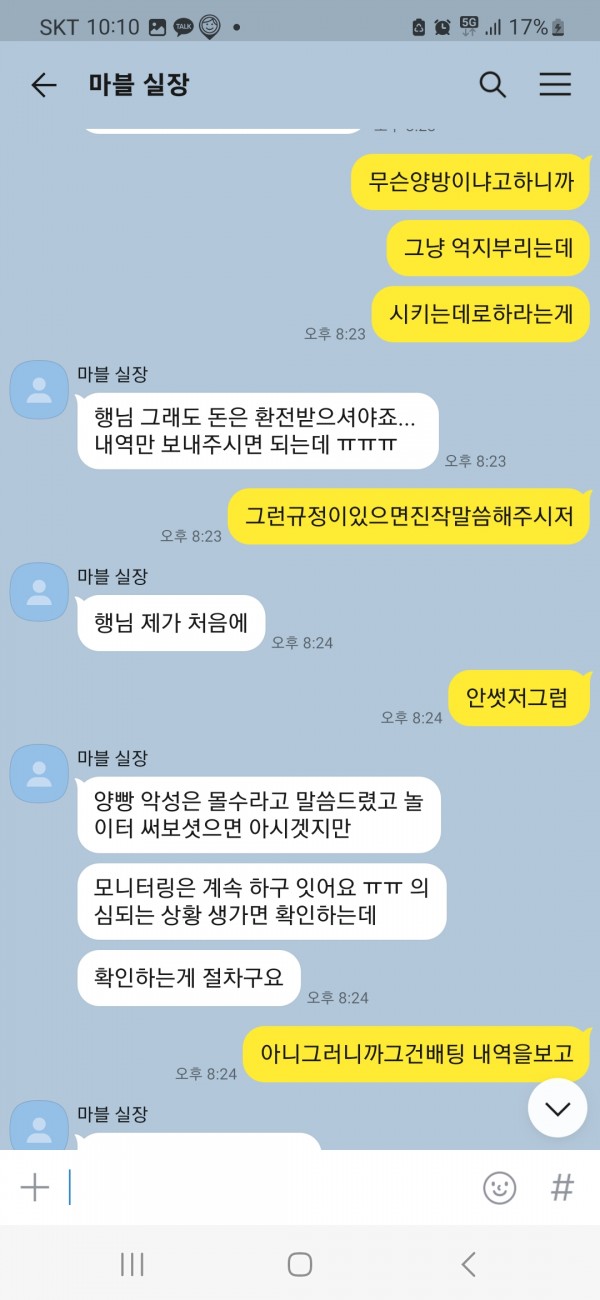Go back from the 마블 실장 chat
The height and width of the screenshot is (1300, 600).
(x=44, y=85)
